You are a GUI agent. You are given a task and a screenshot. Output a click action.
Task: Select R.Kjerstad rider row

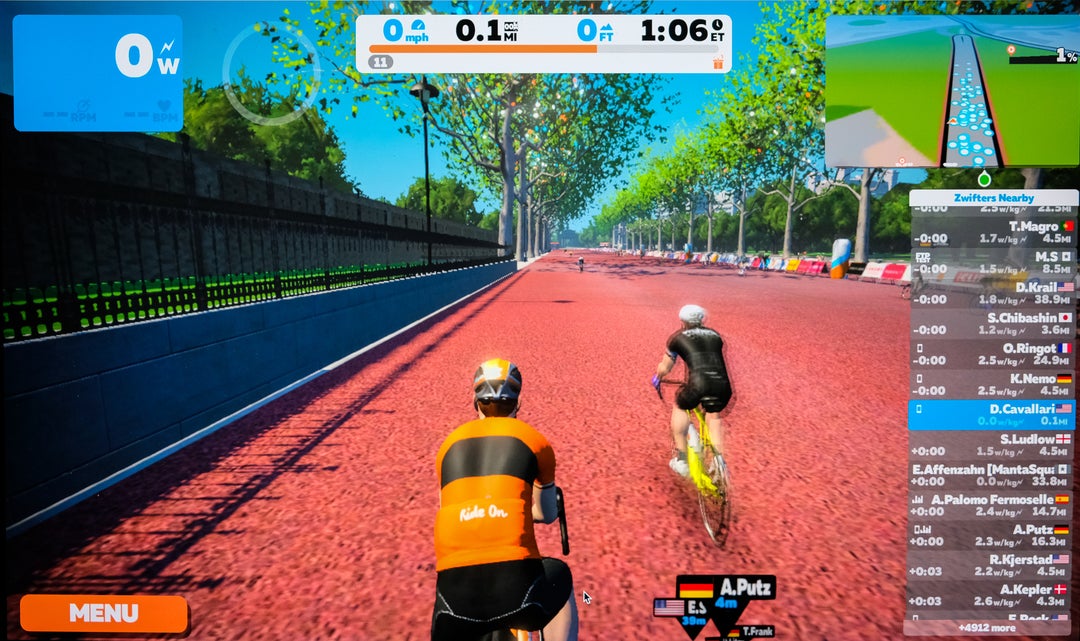[x=992, y=566]
